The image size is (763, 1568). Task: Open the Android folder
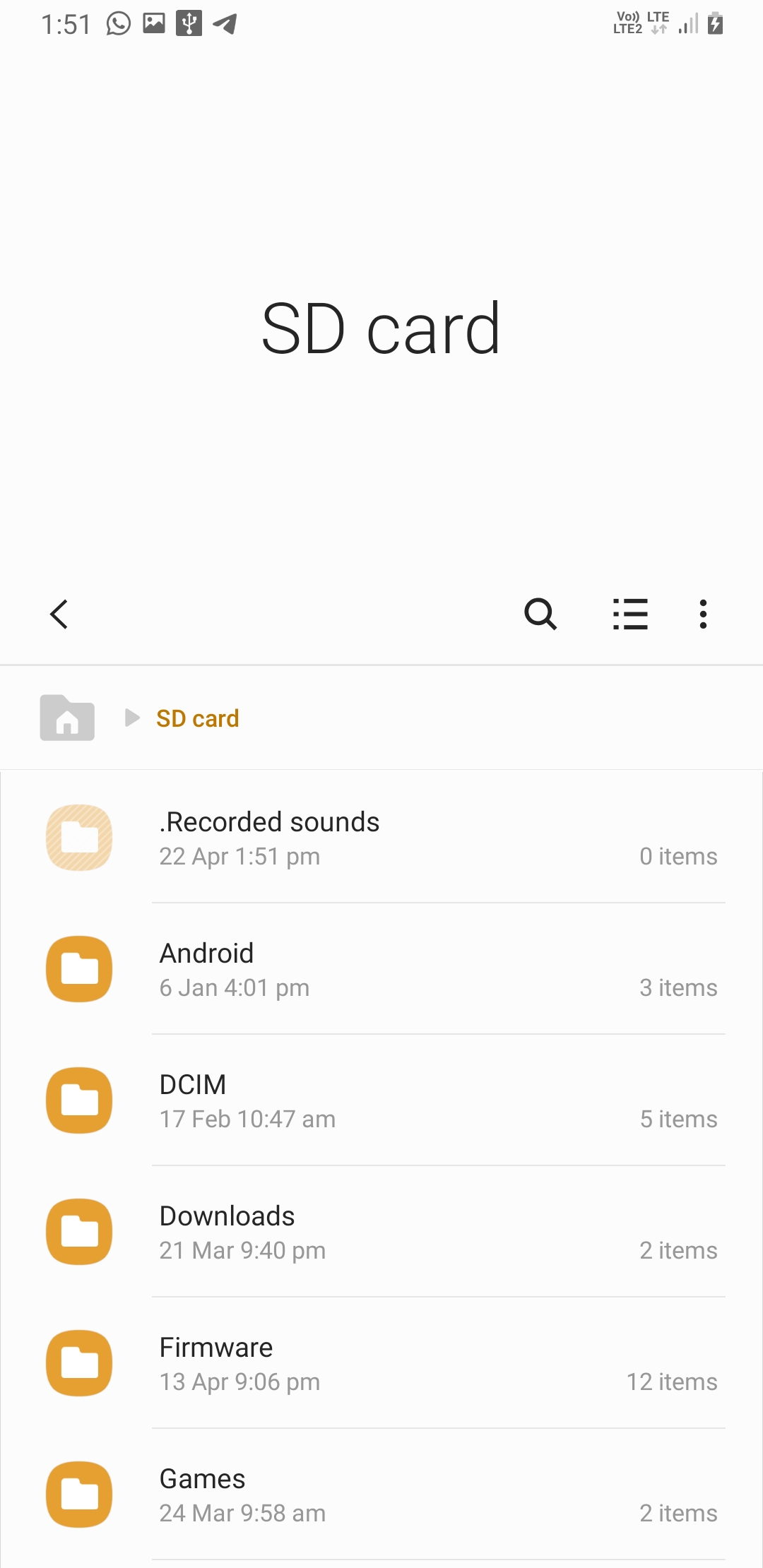click(x=381, y=969)
